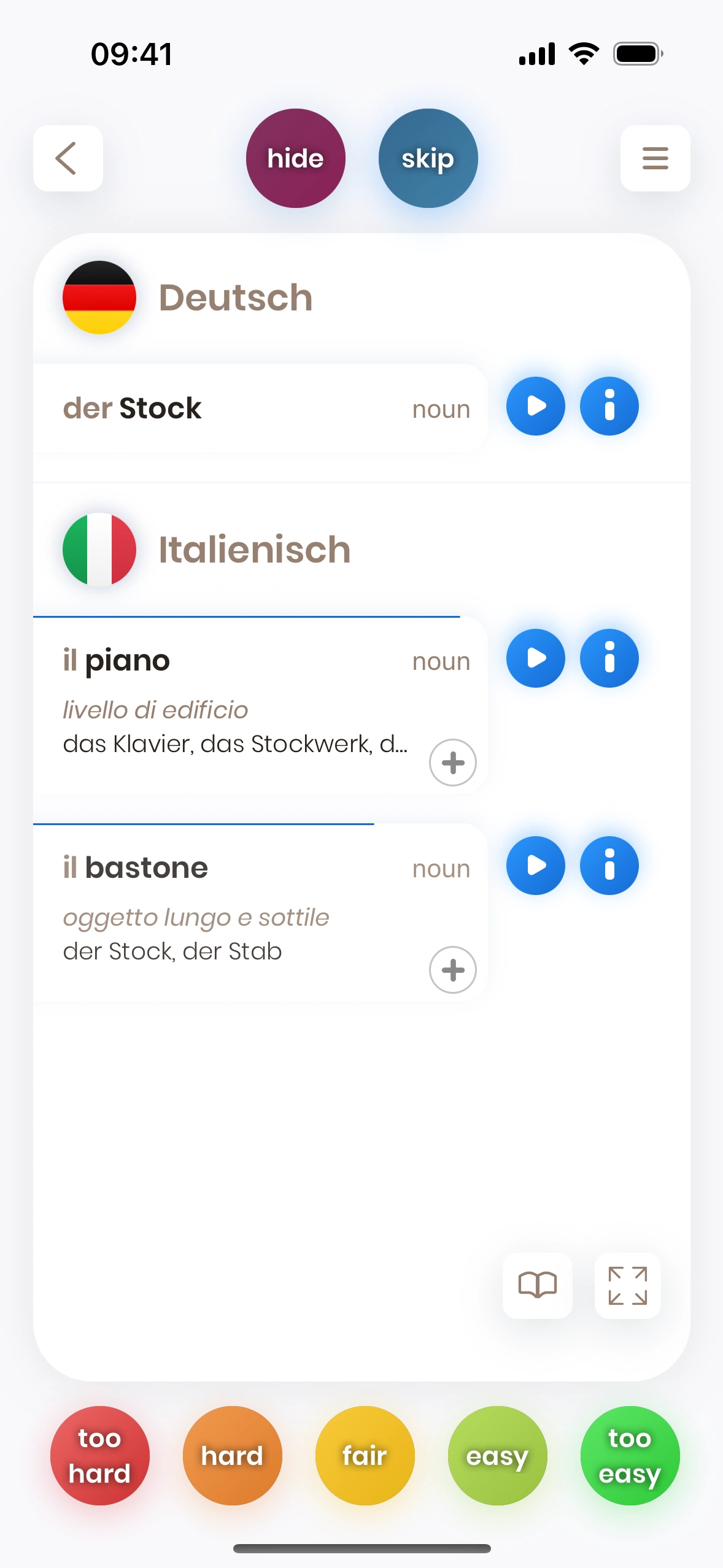
Task: Expand card to fullscreen
Action: click(627, 1285)
